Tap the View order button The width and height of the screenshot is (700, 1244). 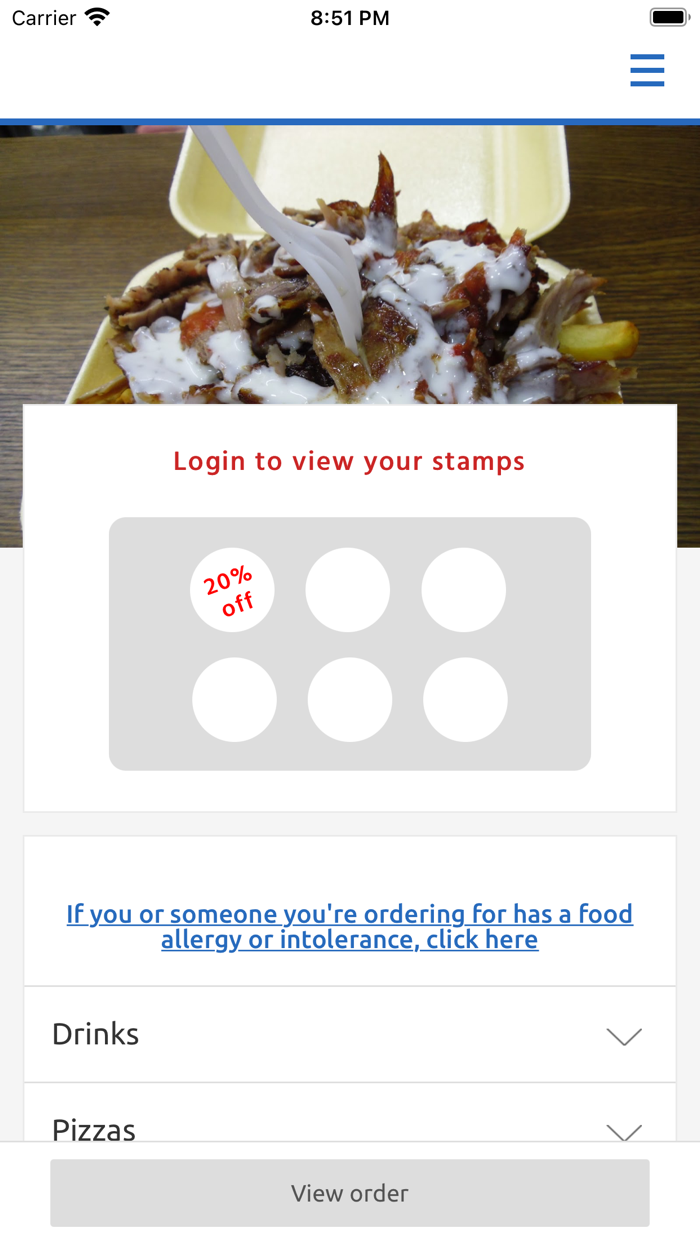tap(350, 1193)
